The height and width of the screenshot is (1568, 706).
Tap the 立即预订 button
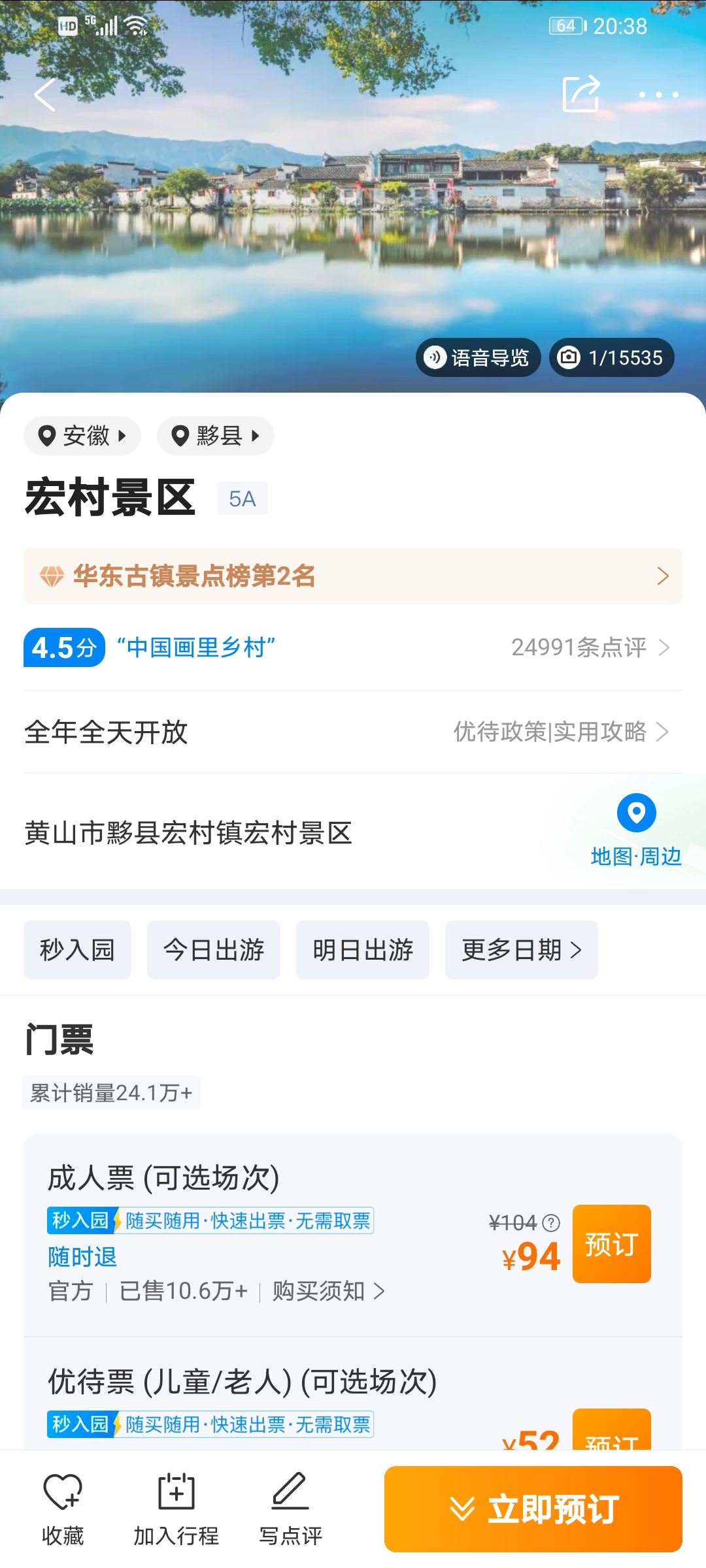click(533, 1509)
